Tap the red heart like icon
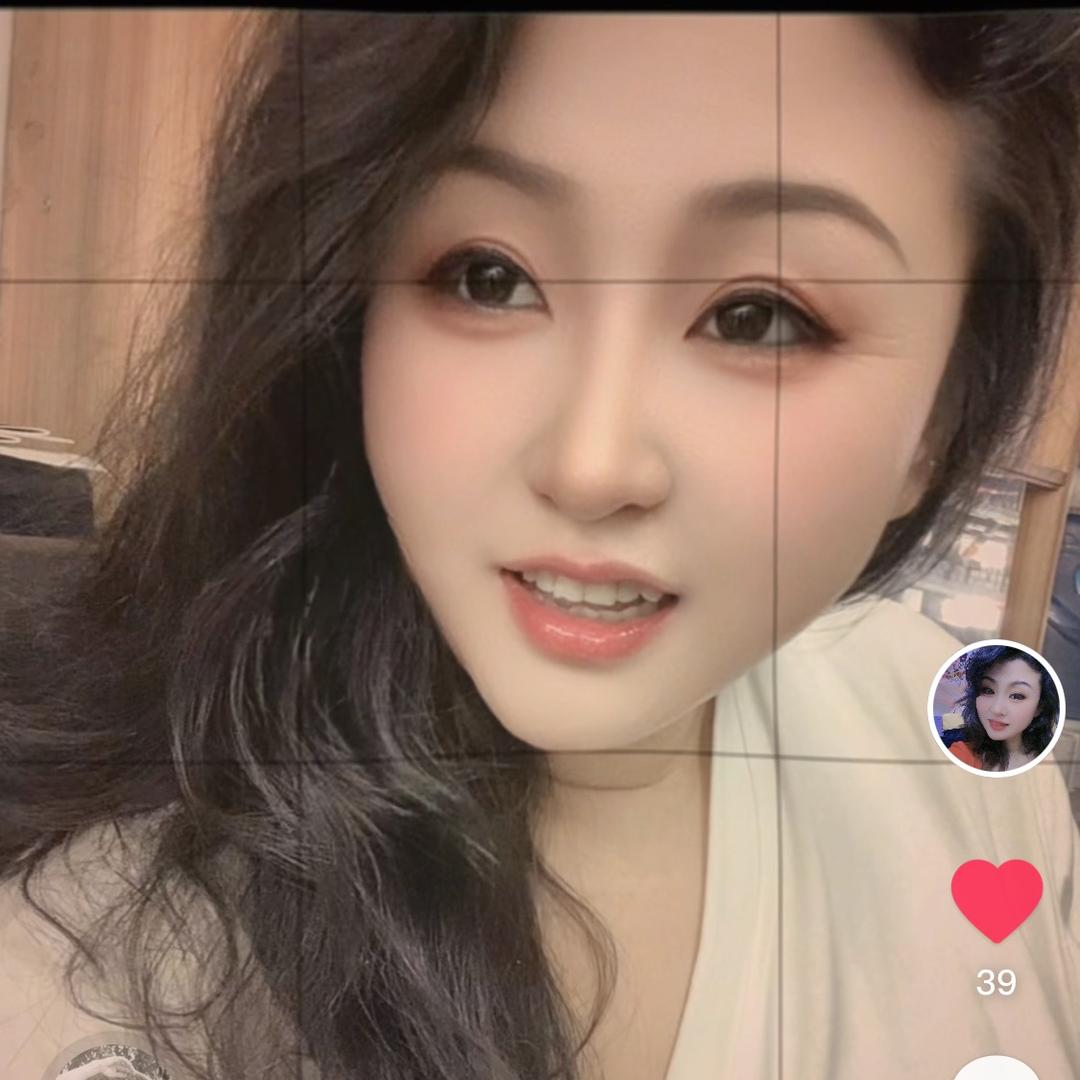The width and height of the screenshot is (1080, 1080). click(x=996, y=898)
